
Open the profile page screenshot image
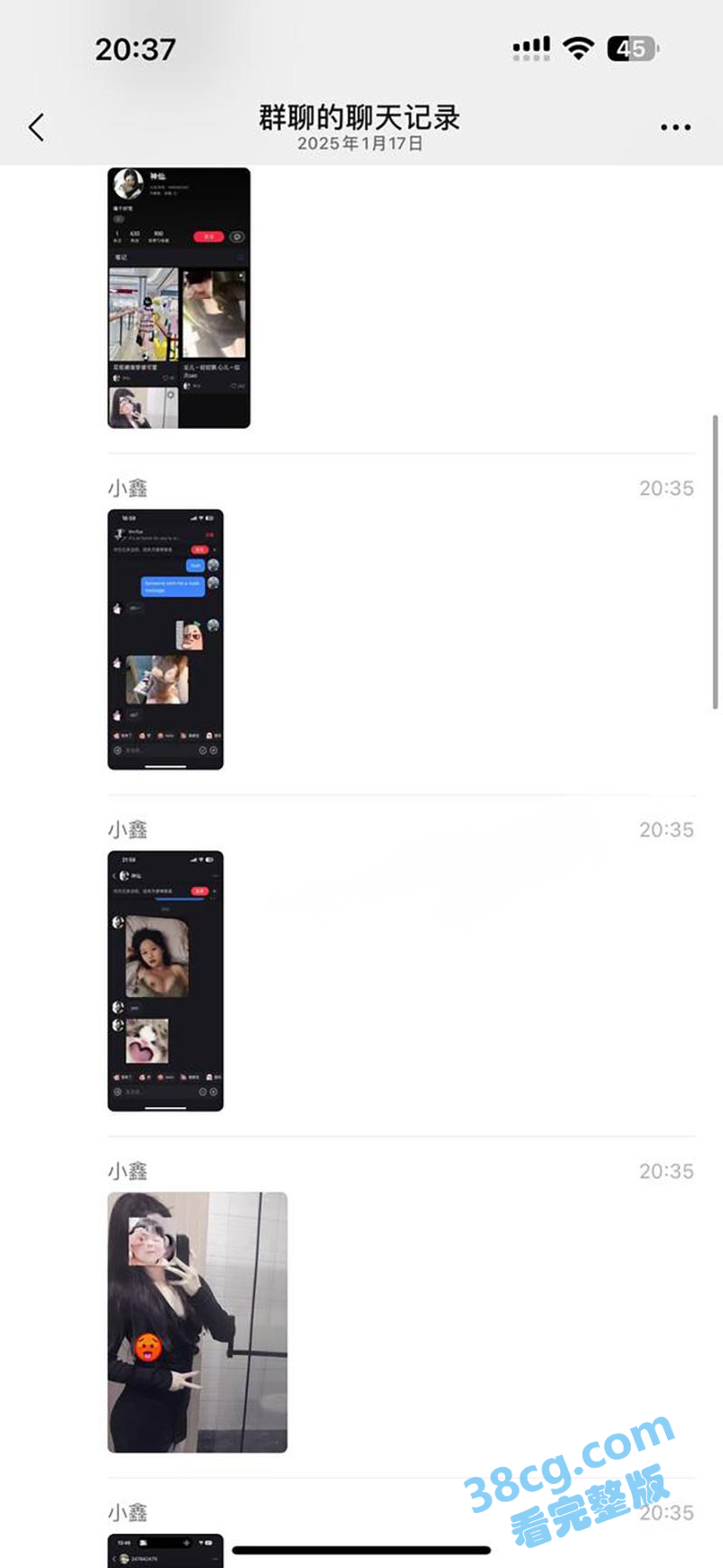(179, 297)
